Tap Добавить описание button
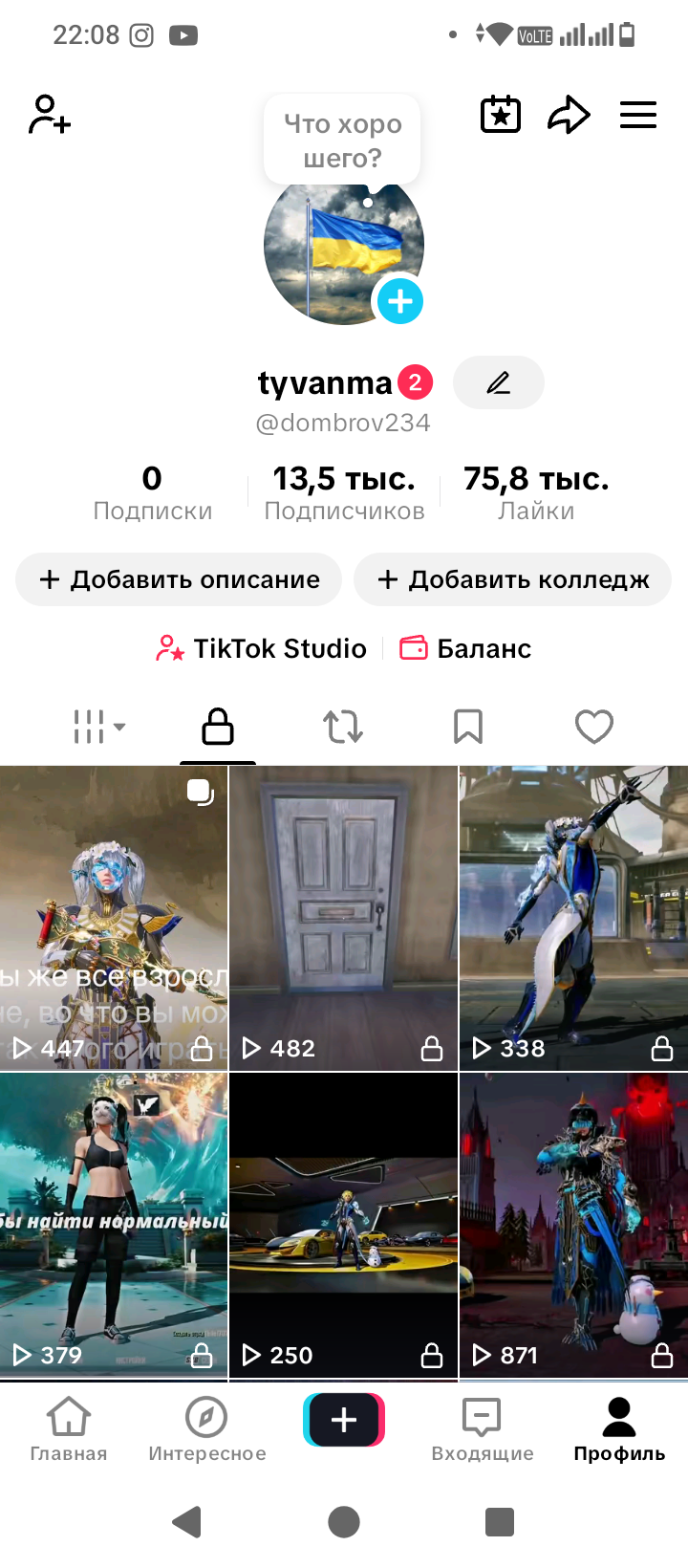Image resolution: width=688 pixels, height=1568 pixels. [178, 579]
